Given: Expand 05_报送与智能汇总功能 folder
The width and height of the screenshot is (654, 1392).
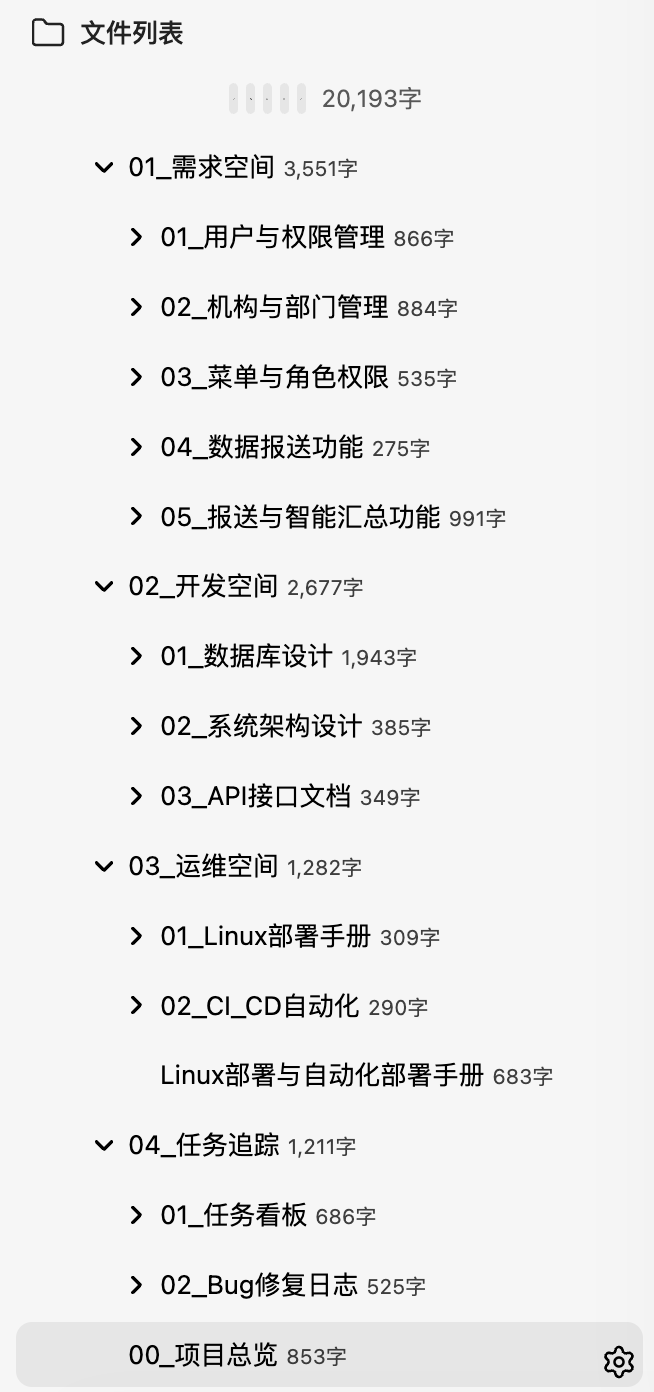Looking at the screenshot, I should point(136,517).
